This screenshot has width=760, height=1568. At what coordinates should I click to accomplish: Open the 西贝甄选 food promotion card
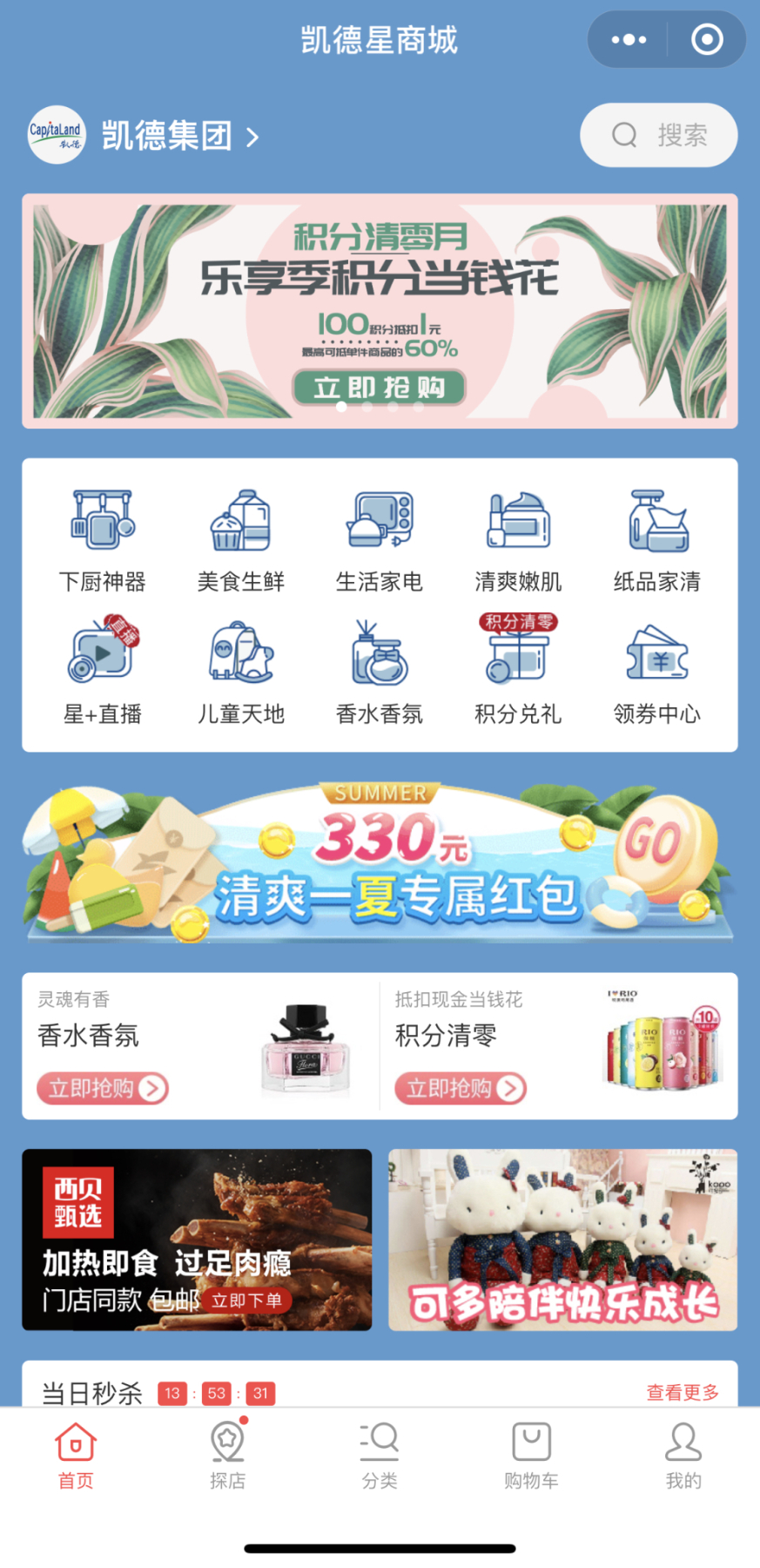click(x=197, y=1240)
